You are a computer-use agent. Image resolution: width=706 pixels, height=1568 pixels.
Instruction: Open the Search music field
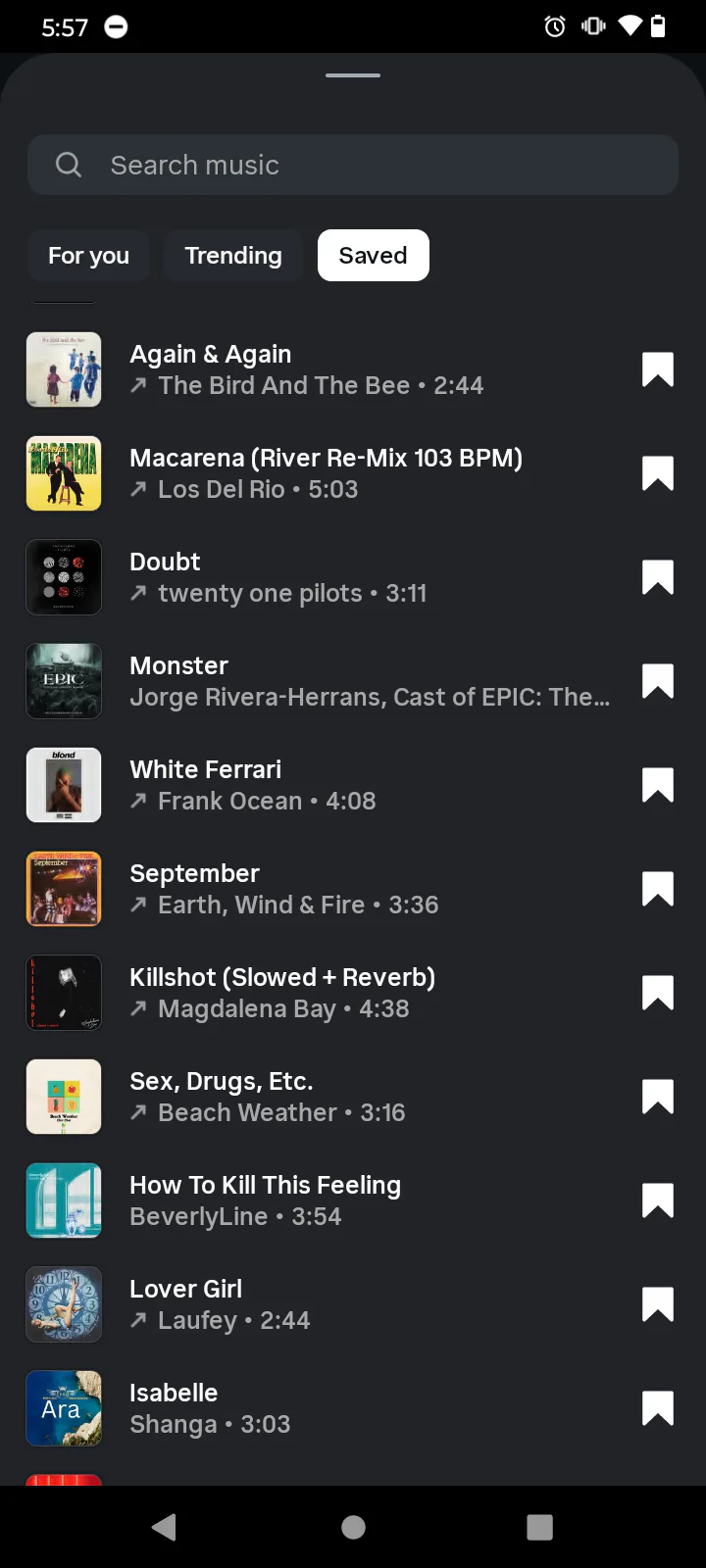pyautogui.click(x=353, y=165)
